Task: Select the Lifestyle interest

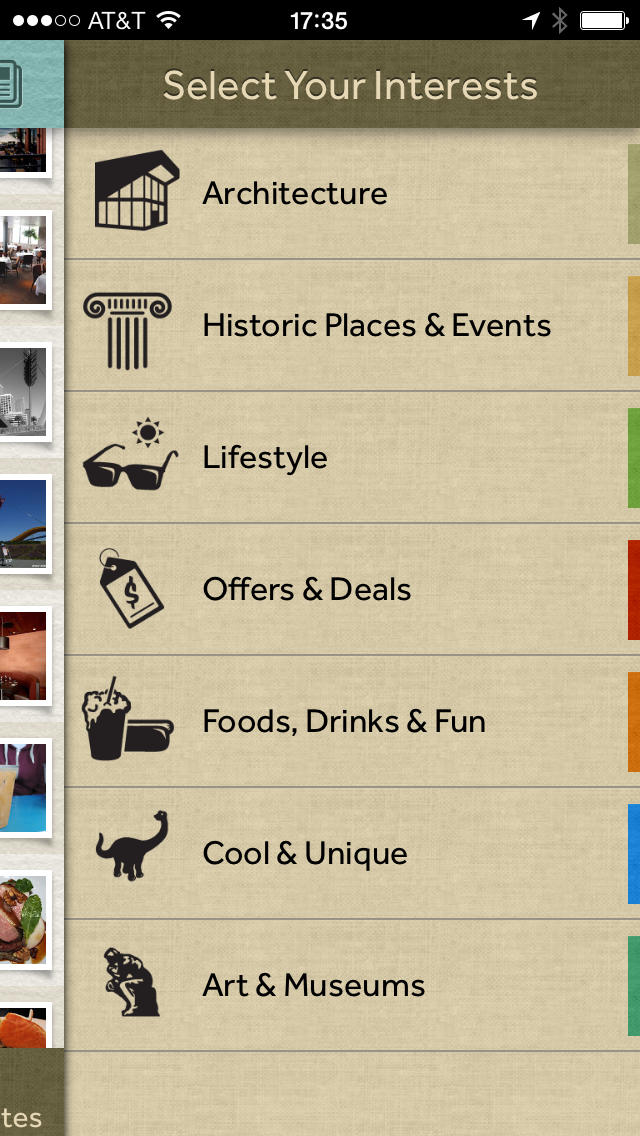Action: pos(265,457)
